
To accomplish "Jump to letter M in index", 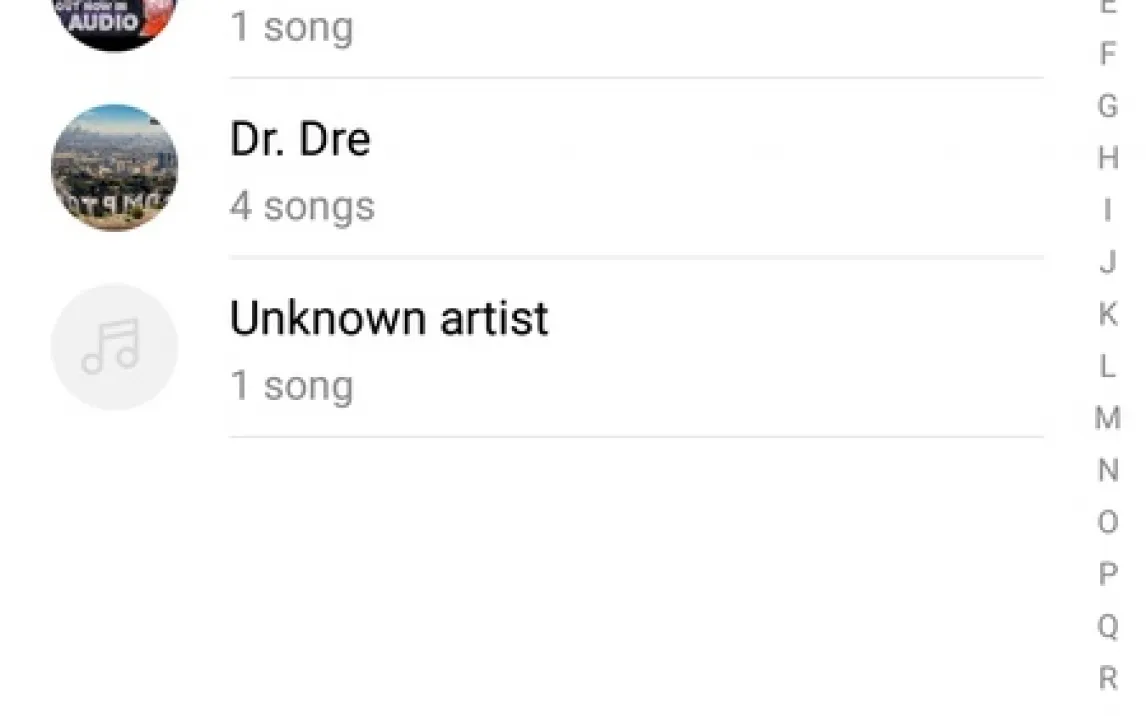I will (1107, 418).
